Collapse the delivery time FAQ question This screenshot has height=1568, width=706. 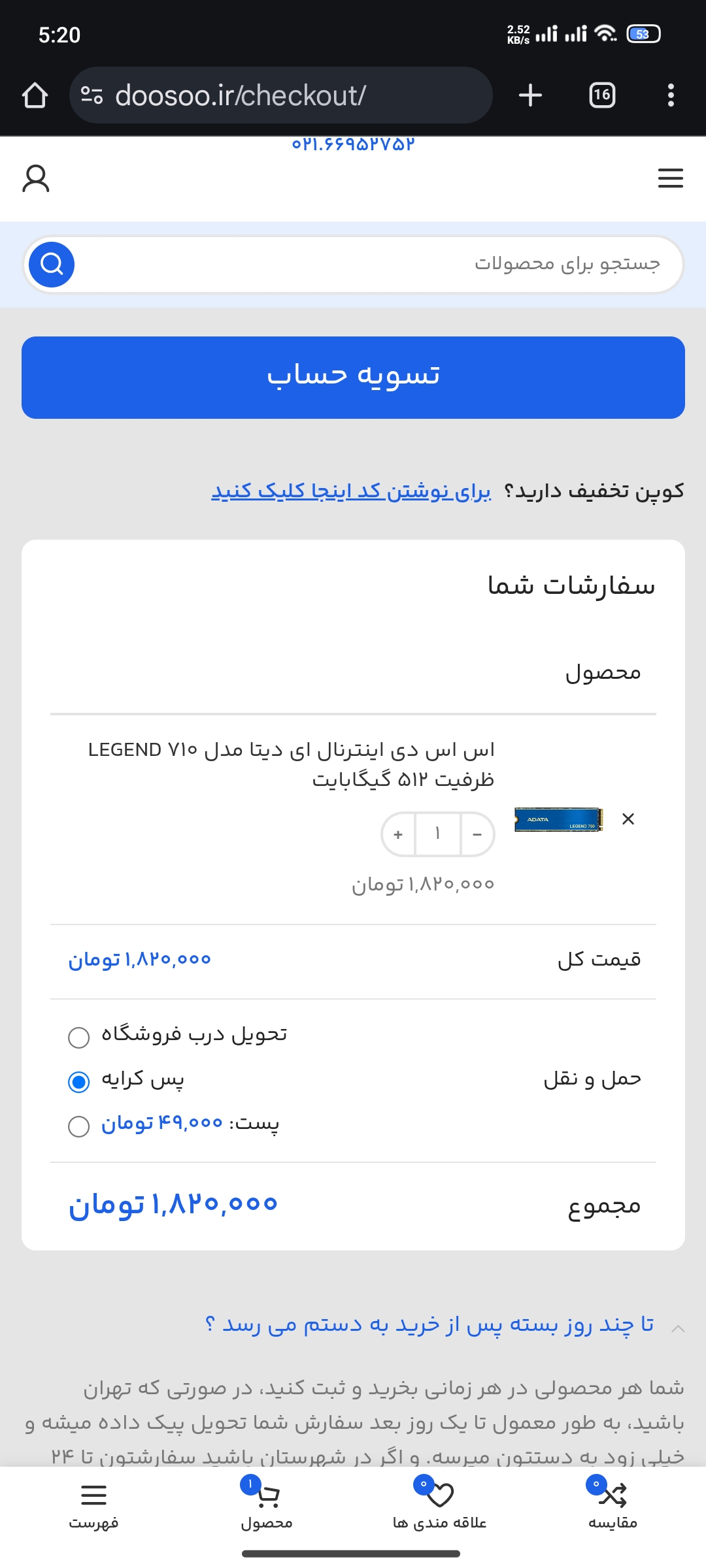click(x=429, y=1324)
